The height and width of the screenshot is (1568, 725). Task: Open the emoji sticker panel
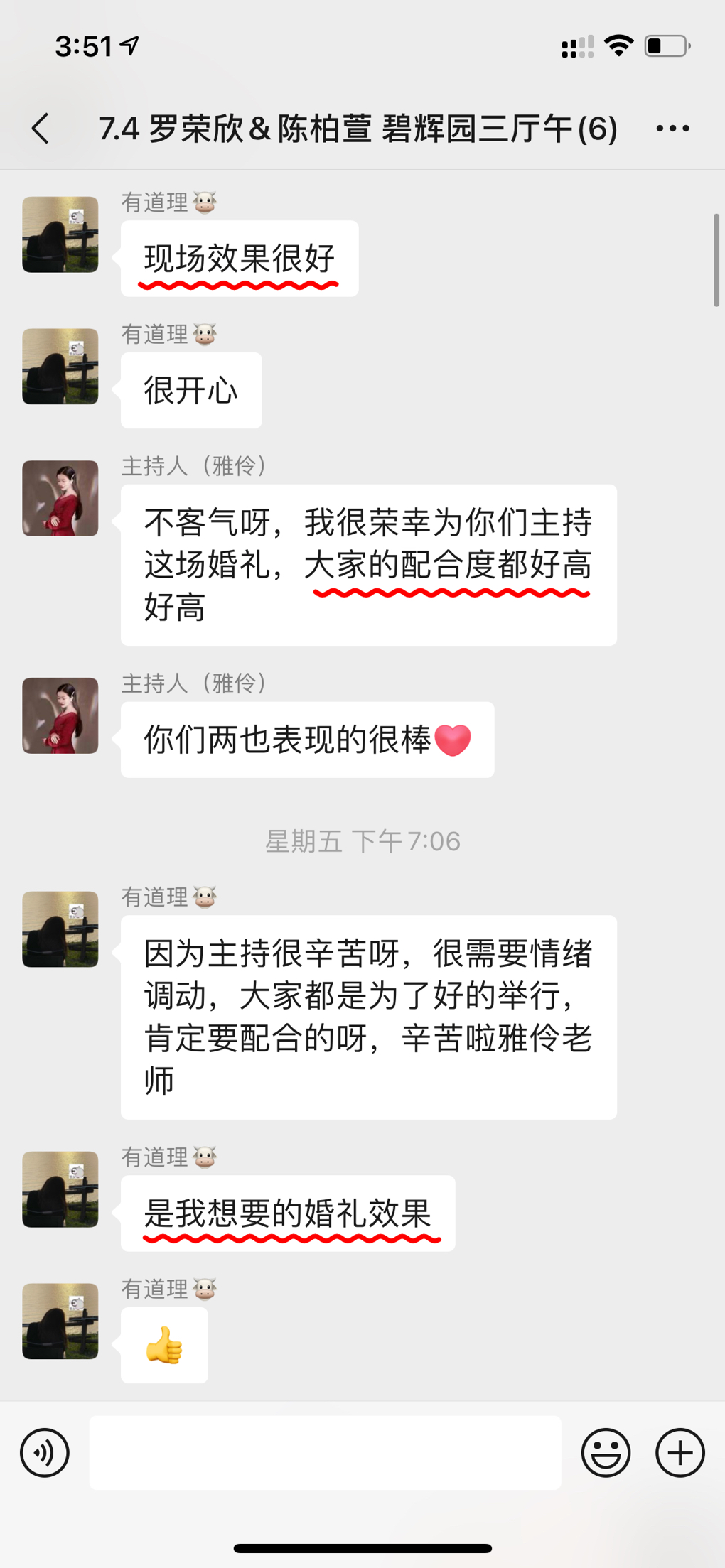606,1452
